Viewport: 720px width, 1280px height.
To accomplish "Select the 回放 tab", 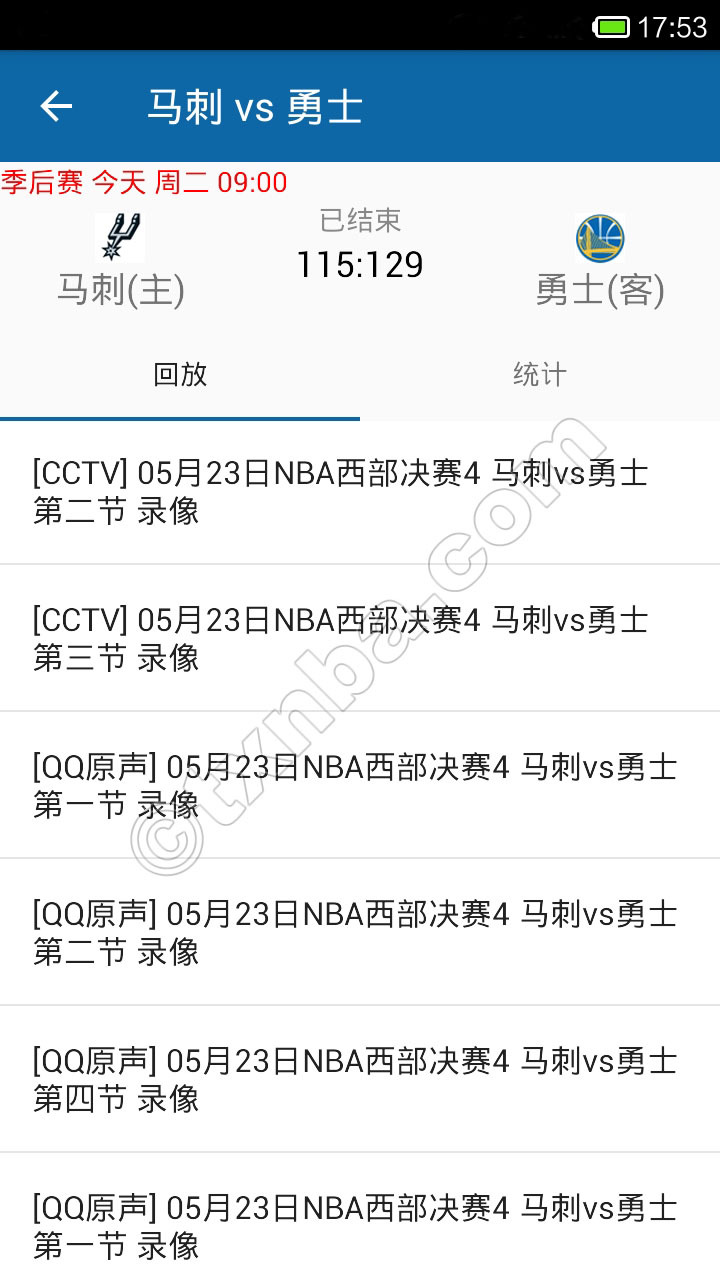I will pos(180,375).
